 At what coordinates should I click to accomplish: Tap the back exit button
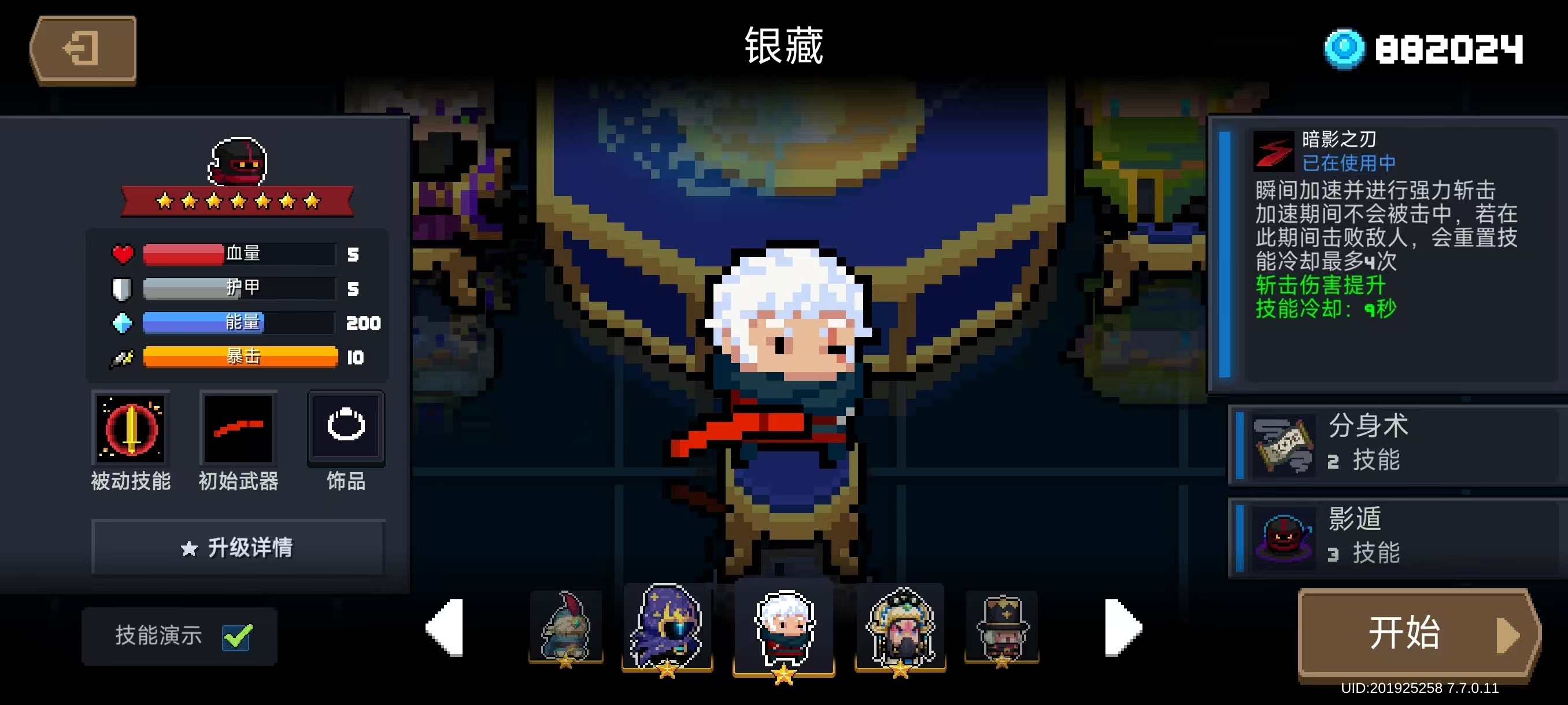click(x=83, y=49)
